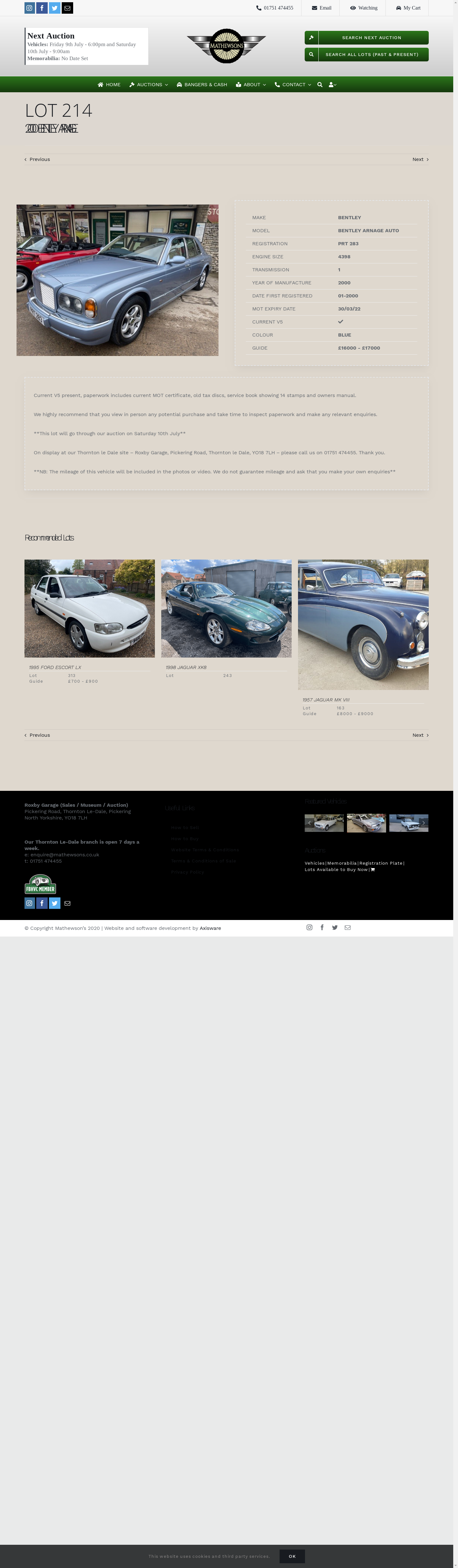The height and width of the screenshot is (1568, 458).
Task: Open Bangers & Cash page
Action: (202, 85)
